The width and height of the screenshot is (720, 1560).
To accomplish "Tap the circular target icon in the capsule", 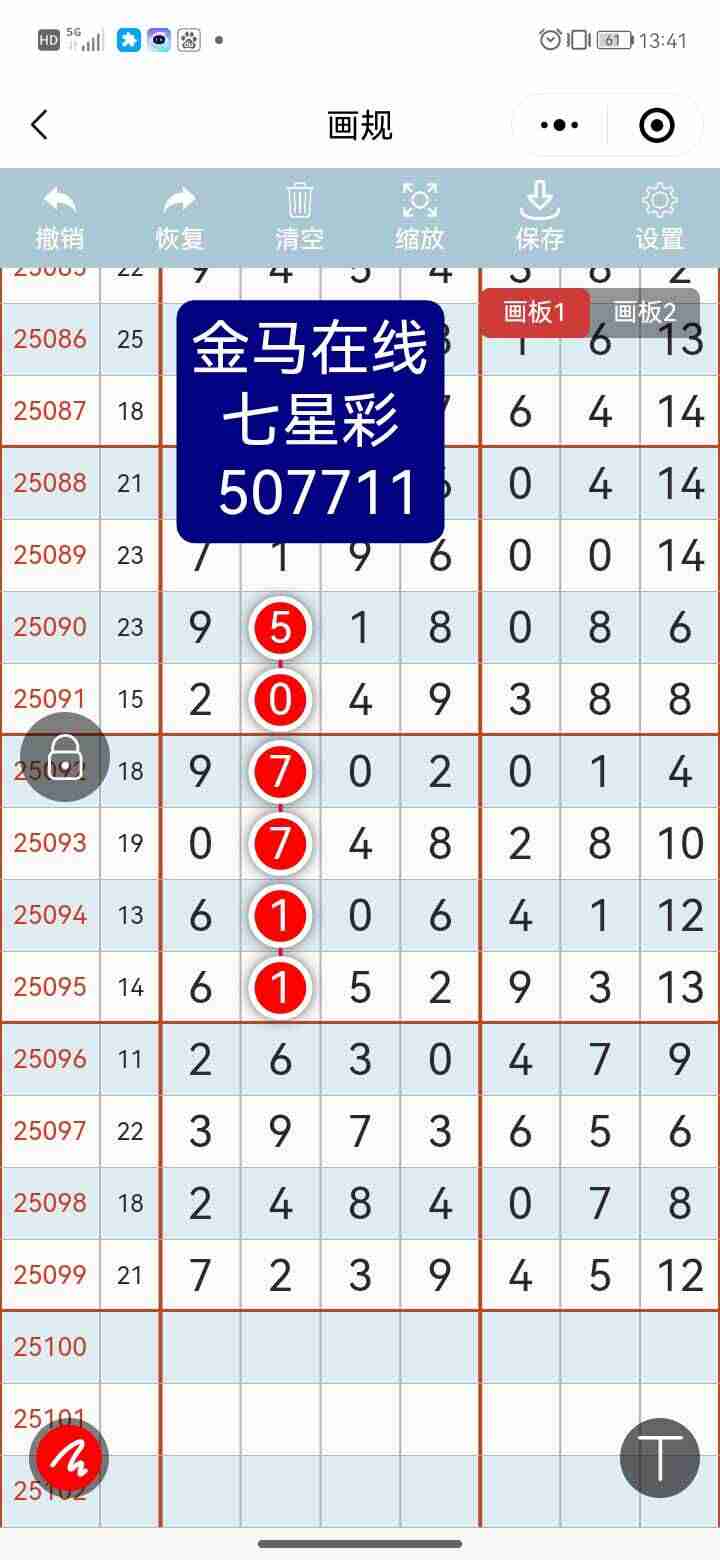I will 655,125.
